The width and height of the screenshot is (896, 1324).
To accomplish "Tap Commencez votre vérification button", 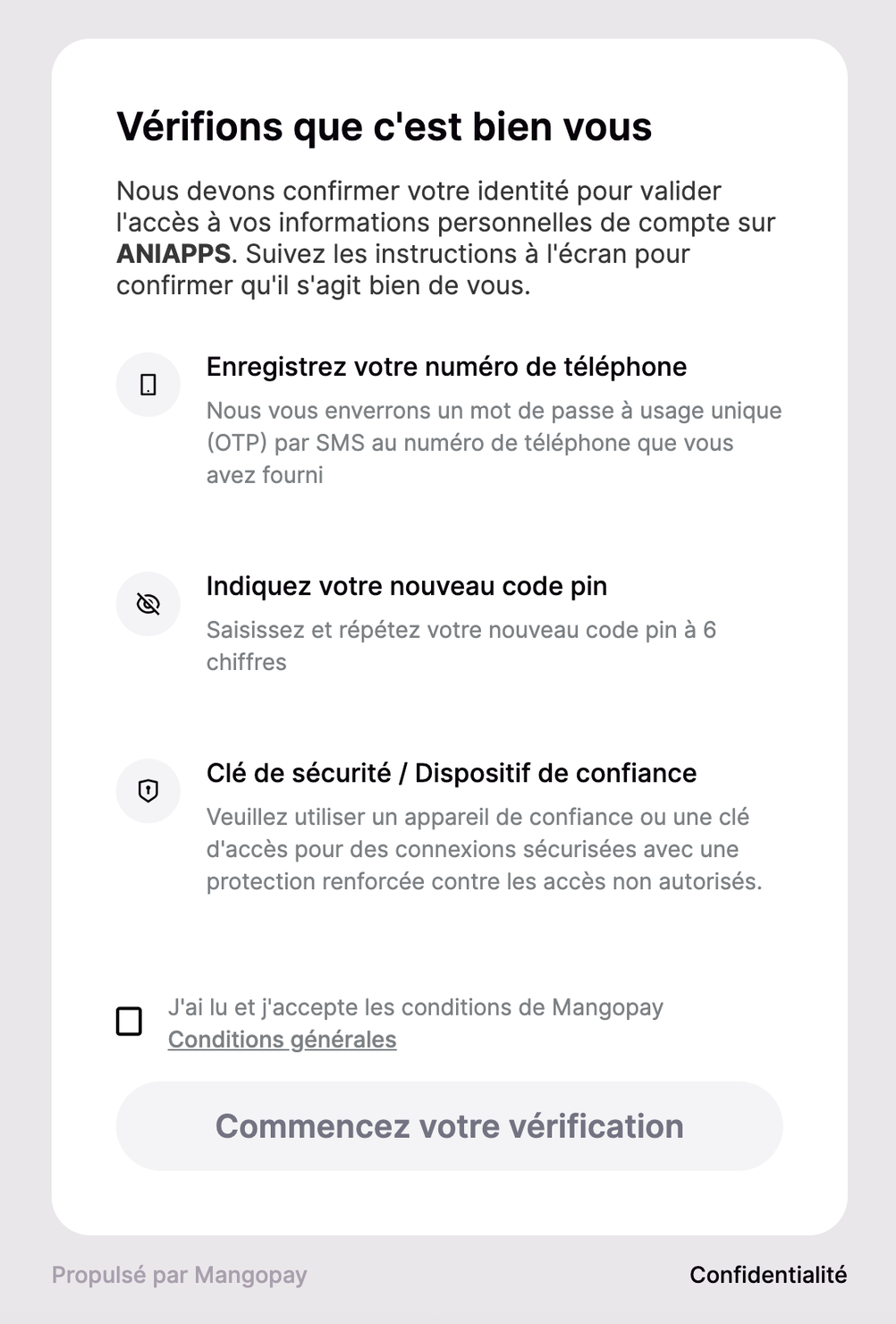I will click(x=449, y=1126).
